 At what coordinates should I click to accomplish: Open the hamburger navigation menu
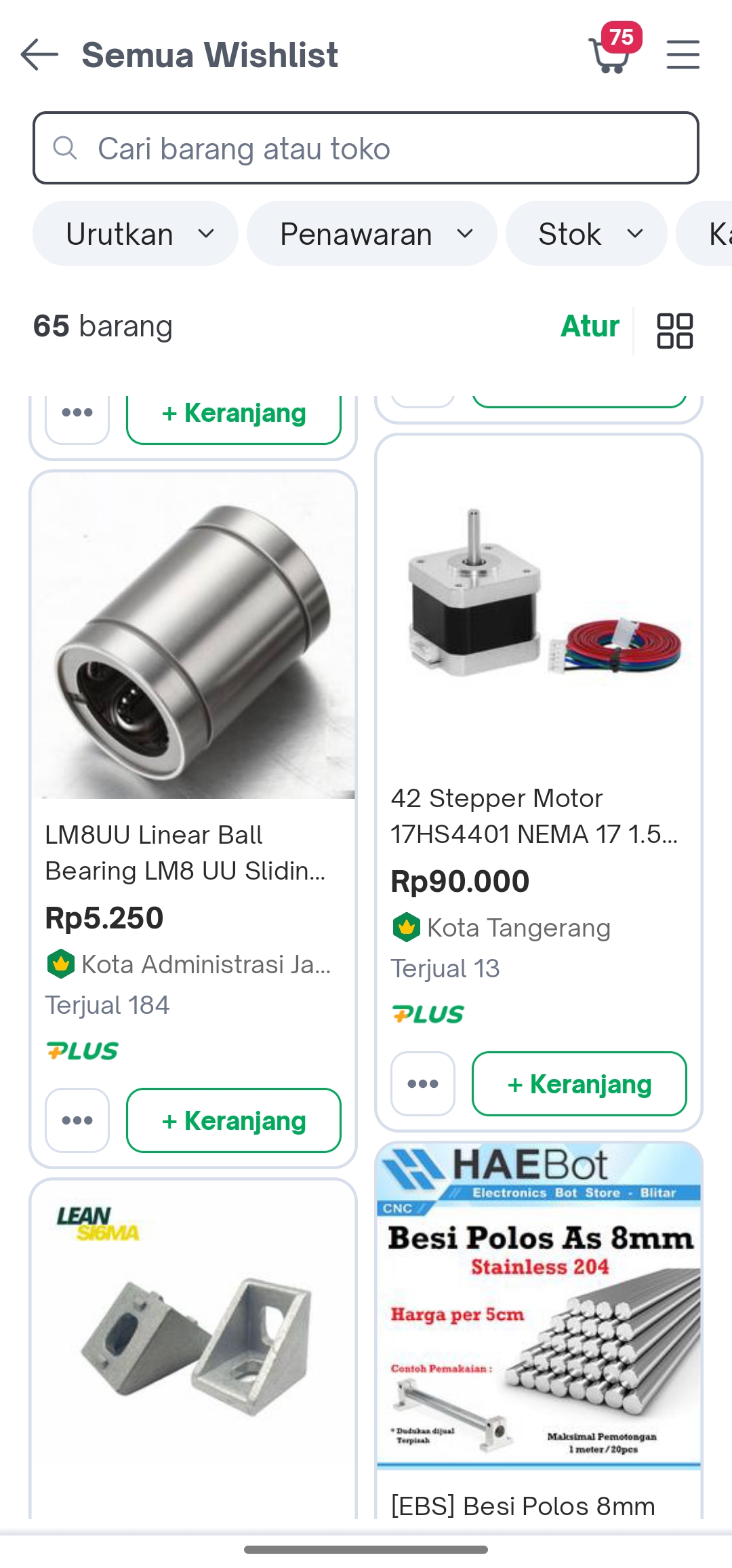[x=683, y=54]
